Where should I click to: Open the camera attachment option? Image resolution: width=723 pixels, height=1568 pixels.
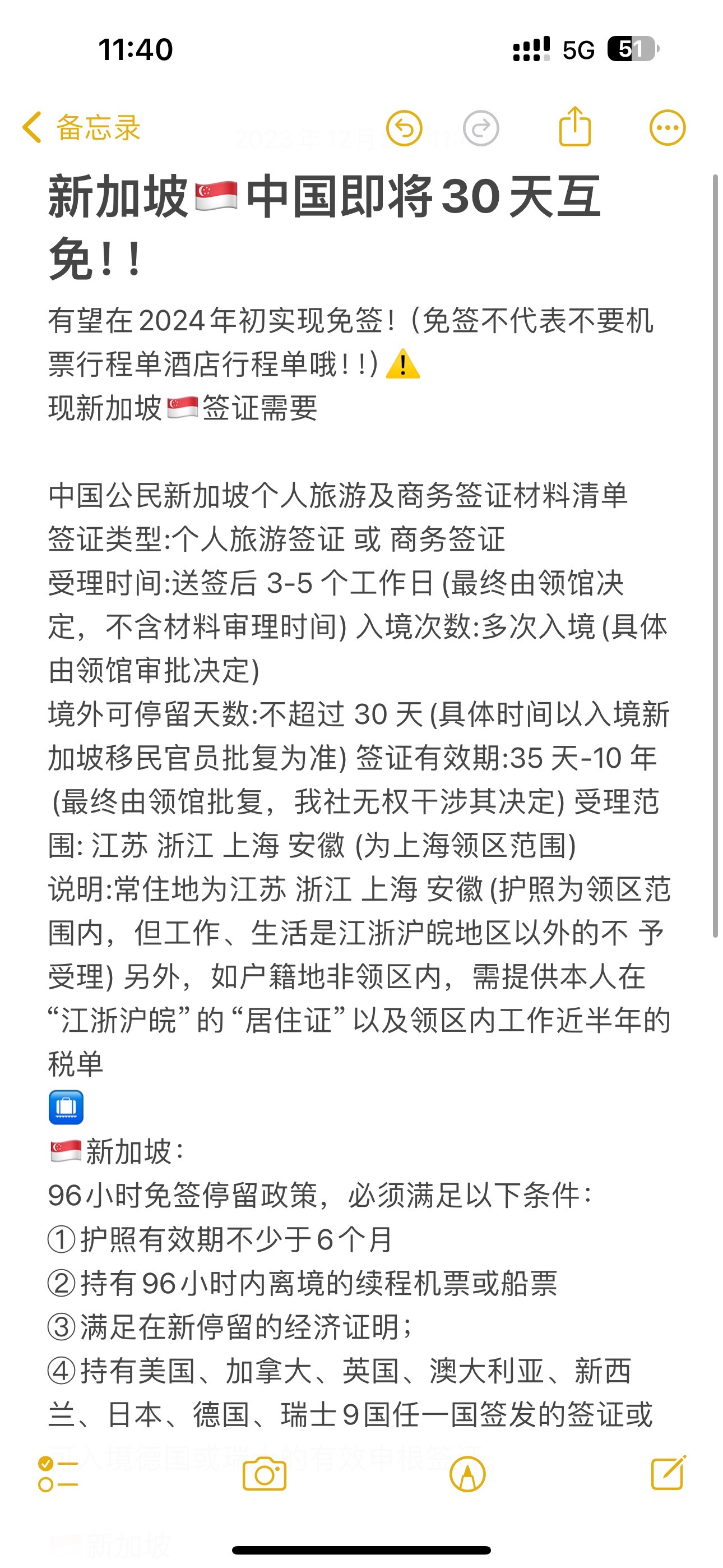[x=264, y=1474]
